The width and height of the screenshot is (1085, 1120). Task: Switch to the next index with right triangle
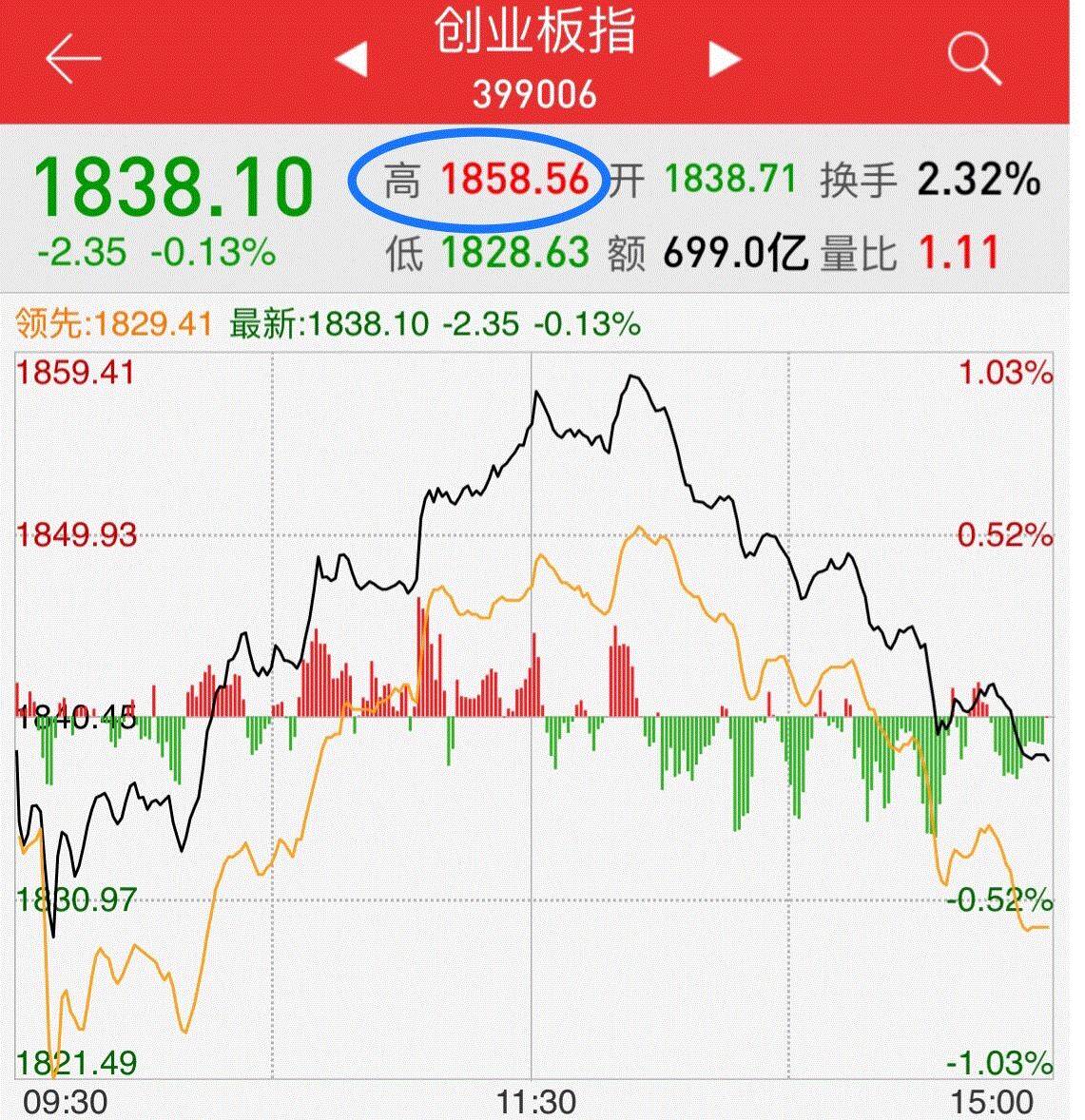(x=724, y=60)
